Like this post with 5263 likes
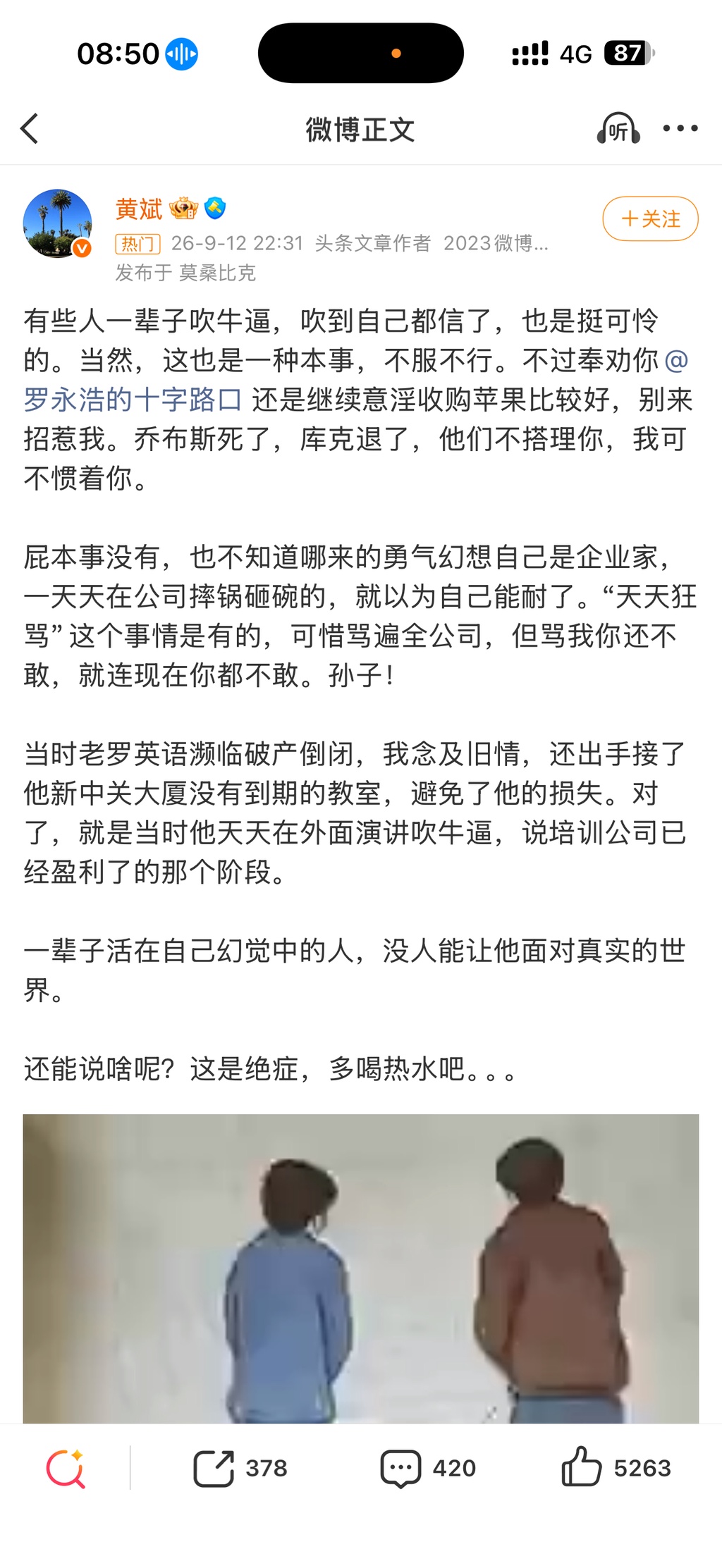722x1568 pixels. pos(616,1469)
